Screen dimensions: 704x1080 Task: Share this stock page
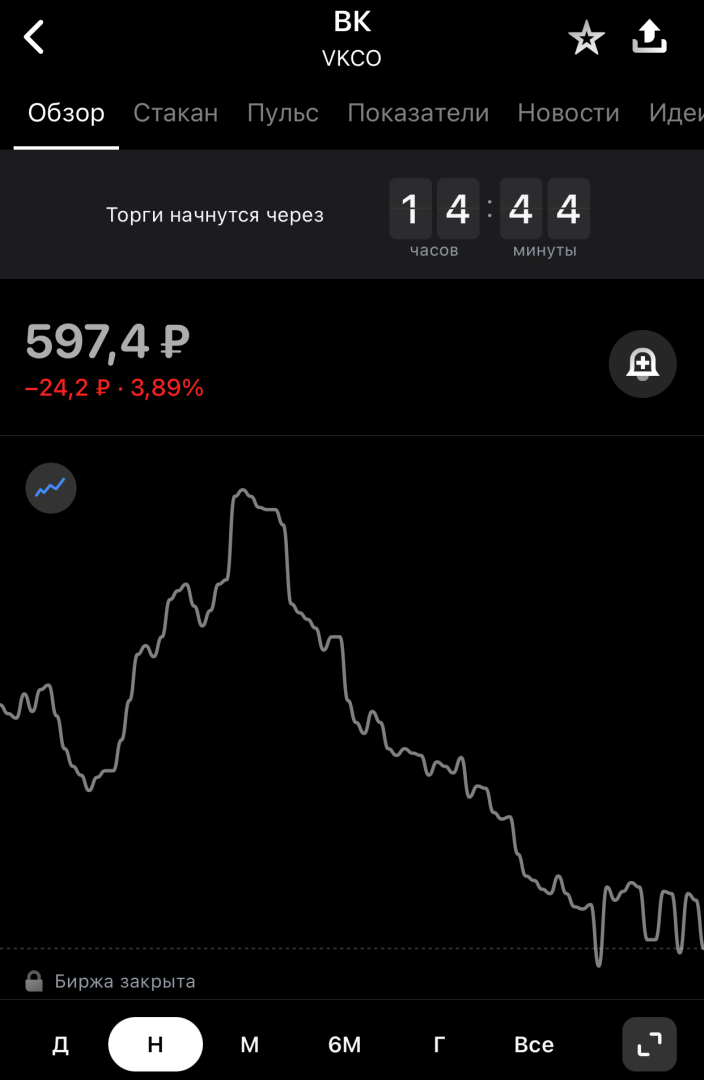click(650, 38)
